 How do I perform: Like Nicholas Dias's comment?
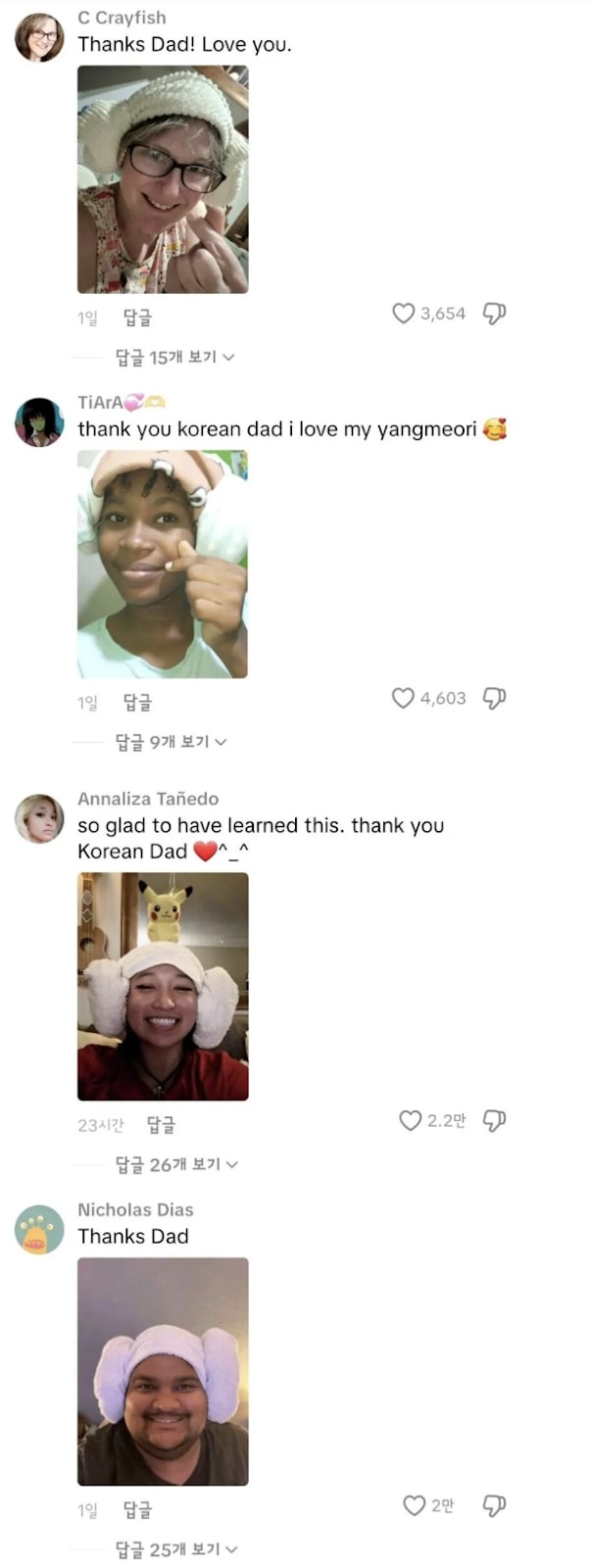point(414,1505)
